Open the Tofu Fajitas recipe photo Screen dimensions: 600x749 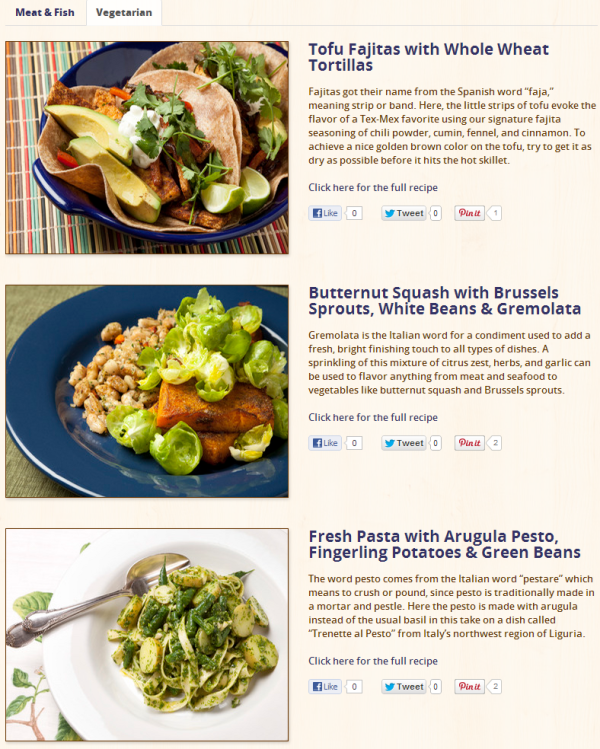[147, 147]
